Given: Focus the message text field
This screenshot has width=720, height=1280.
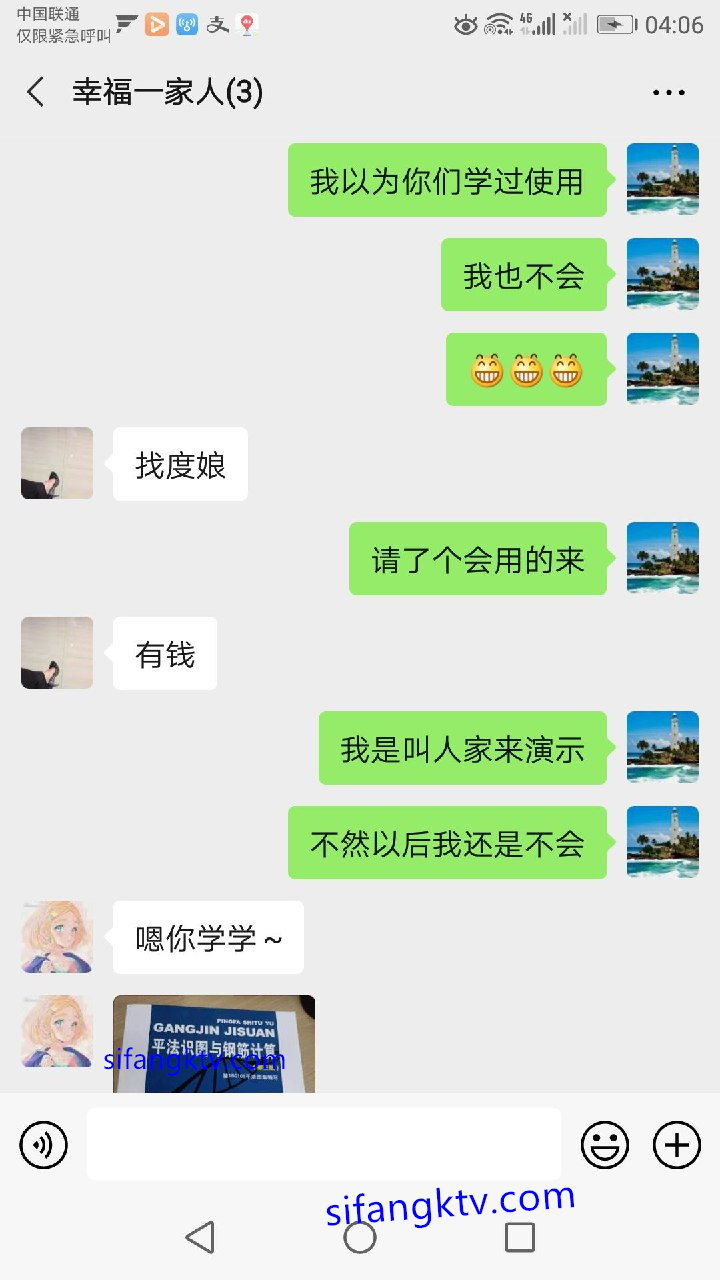Looking at the screenshot, I should click(x=323, y=1144).
